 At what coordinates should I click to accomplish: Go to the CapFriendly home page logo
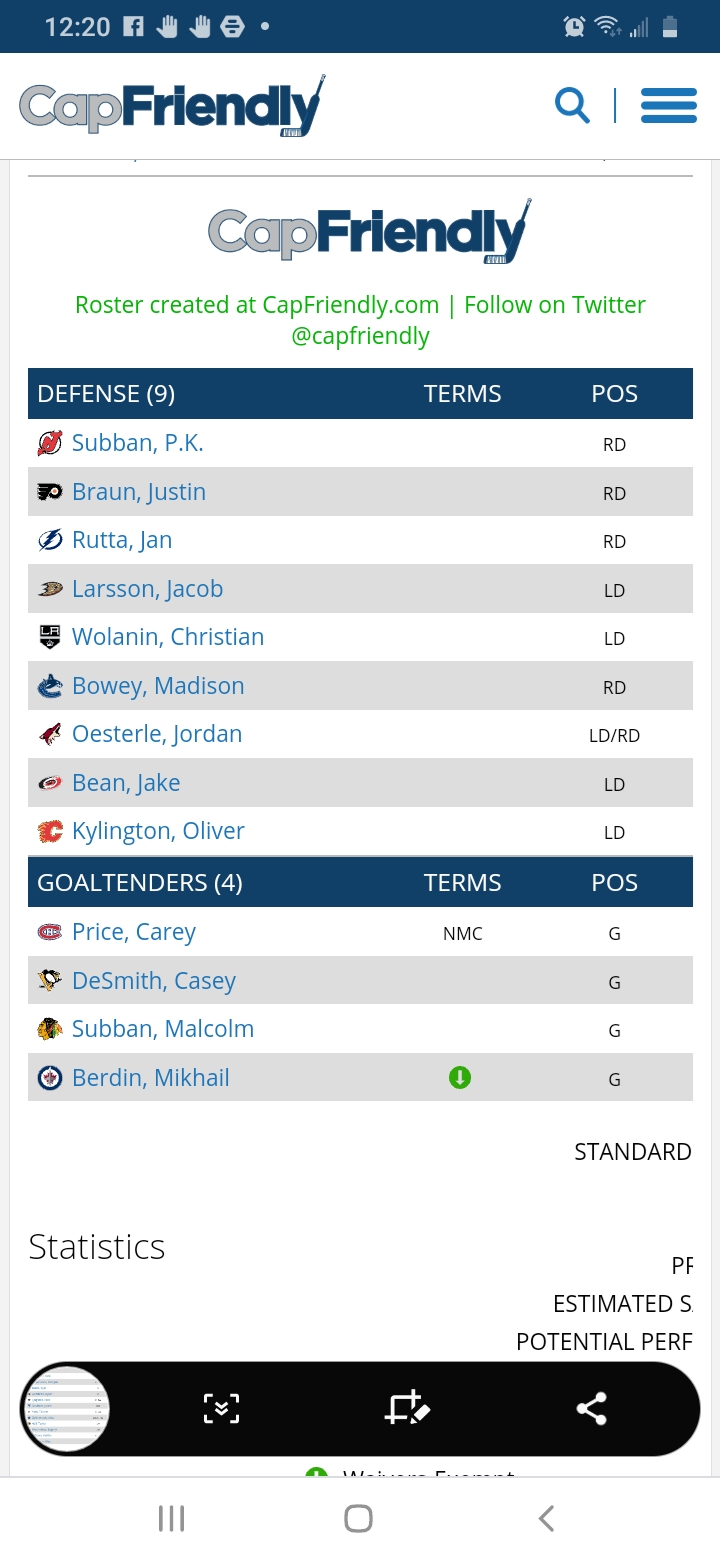click(172, 106)
